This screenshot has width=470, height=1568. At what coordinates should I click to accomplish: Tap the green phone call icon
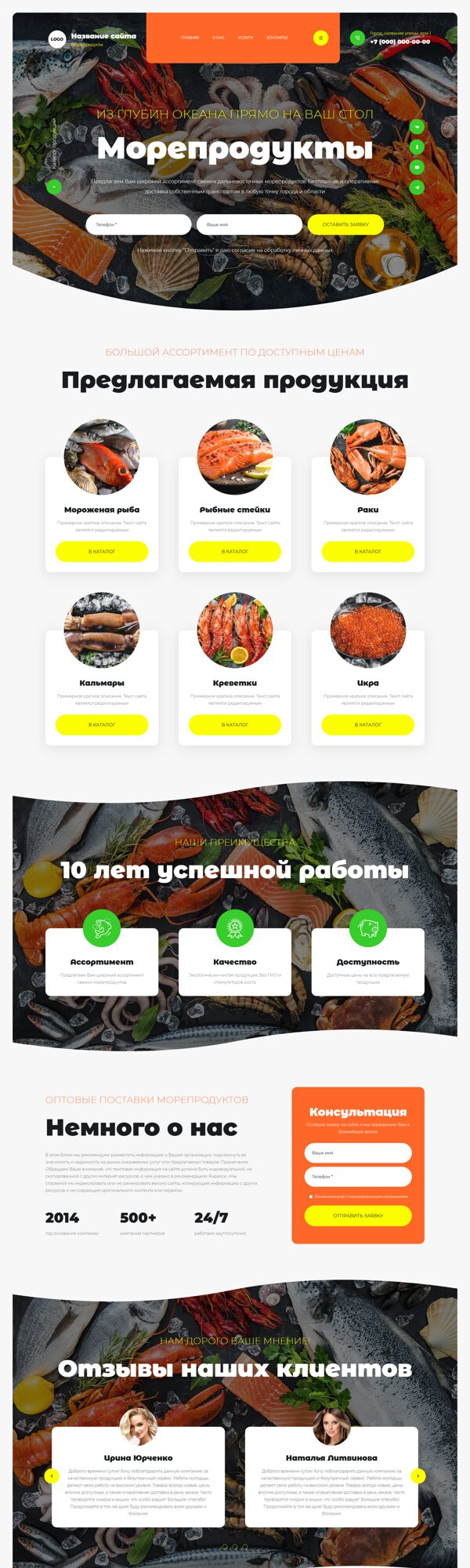coord(357,38)
